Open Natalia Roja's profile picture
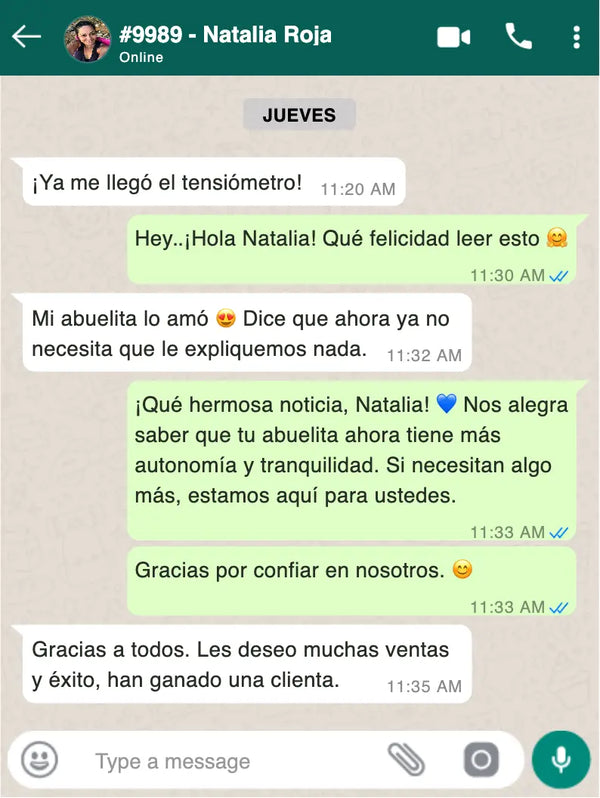Image resolution: width=600 pixels, height=798 pixels. coord(87,39)
